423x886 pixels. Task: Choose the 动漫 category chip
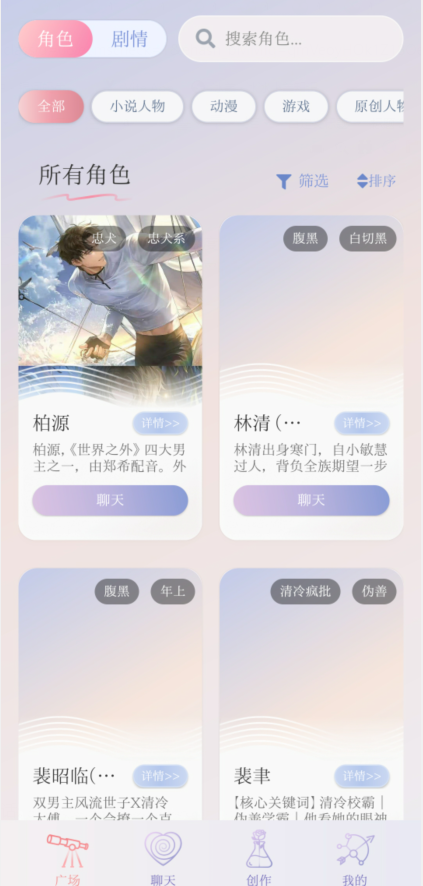click(x=224, y=106)
